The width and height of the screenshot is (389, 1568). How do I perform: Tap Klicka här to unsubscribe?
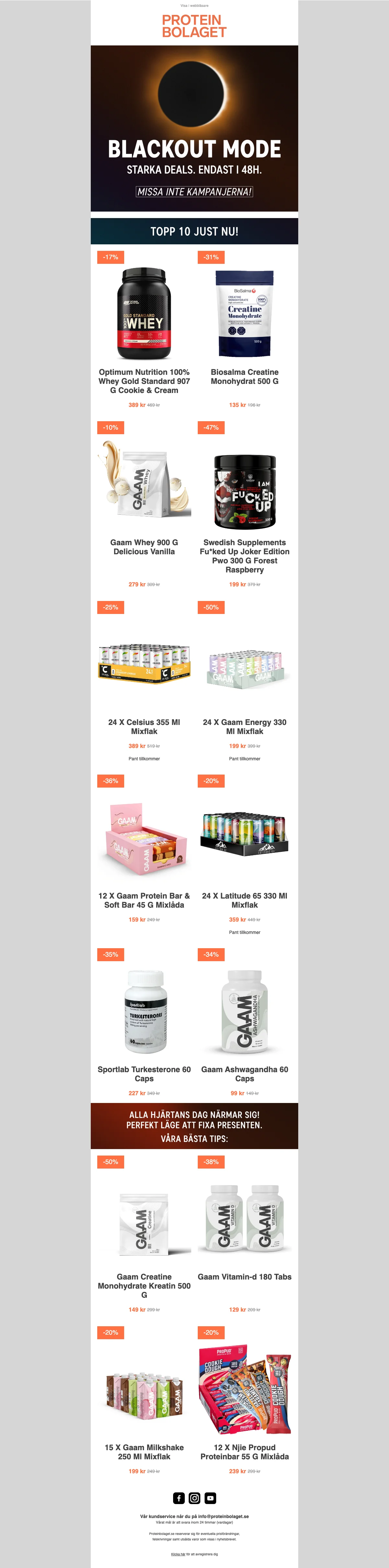(178, 1554)
